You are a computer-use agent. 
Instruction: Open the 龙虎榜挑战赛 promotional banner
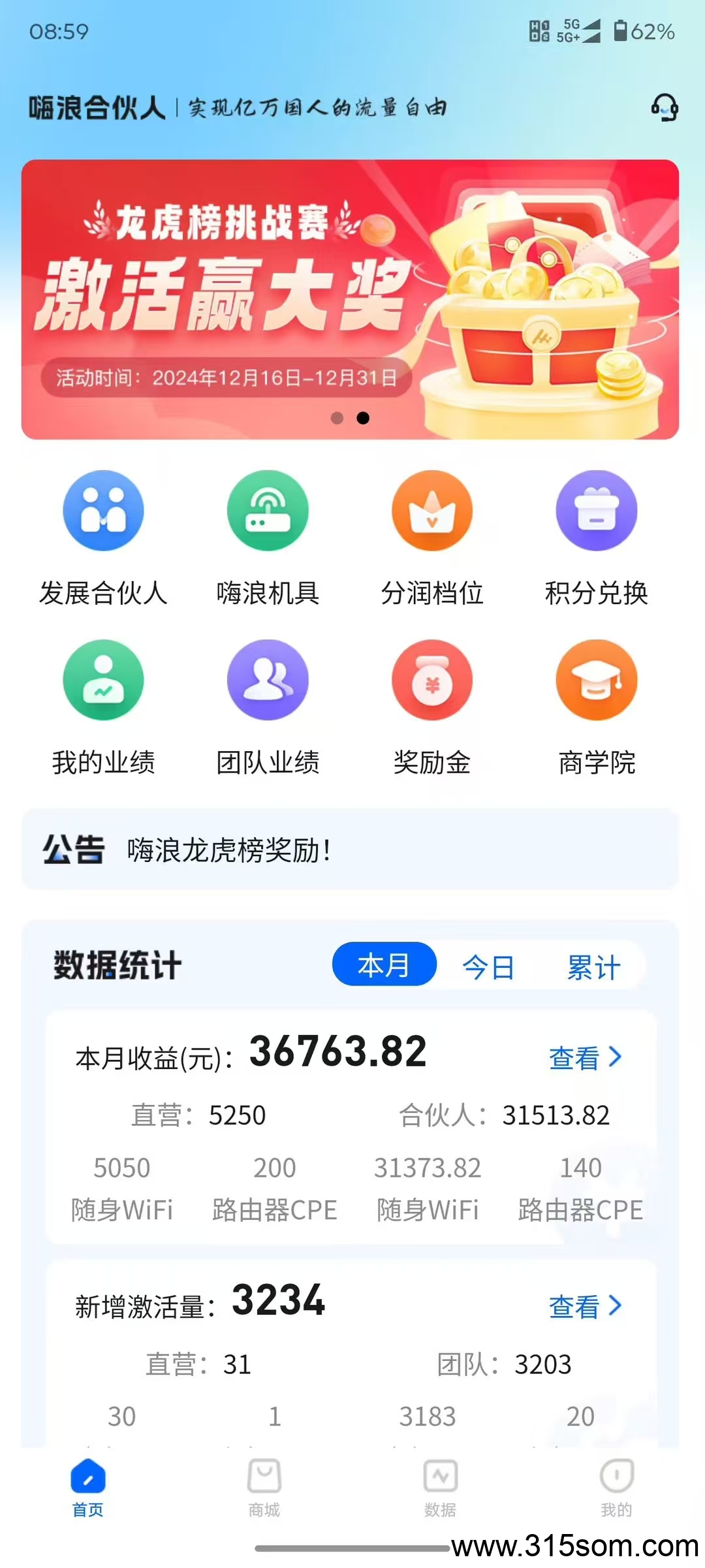(x=350, y=299)
